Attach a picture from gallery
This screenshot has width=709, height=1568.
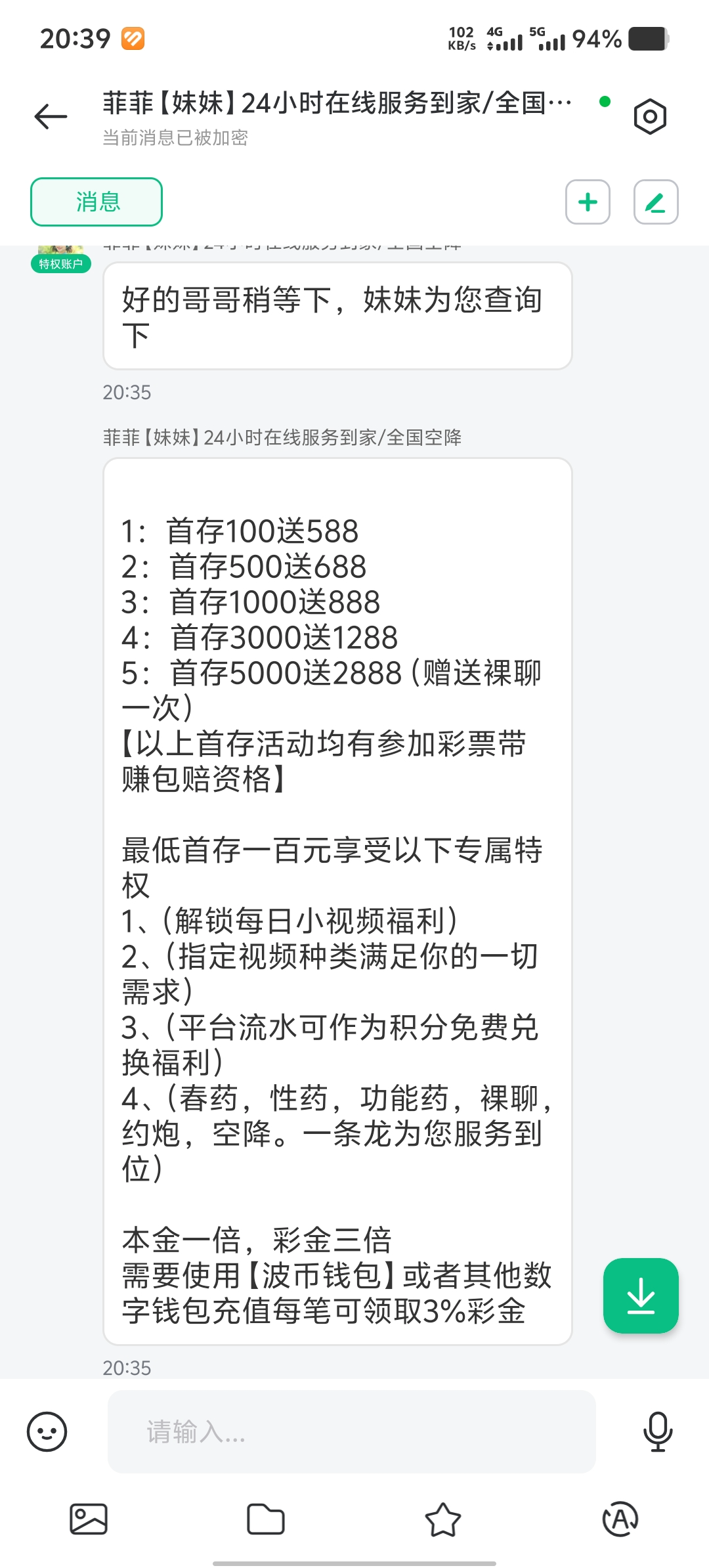click(x=89, y=1519)
